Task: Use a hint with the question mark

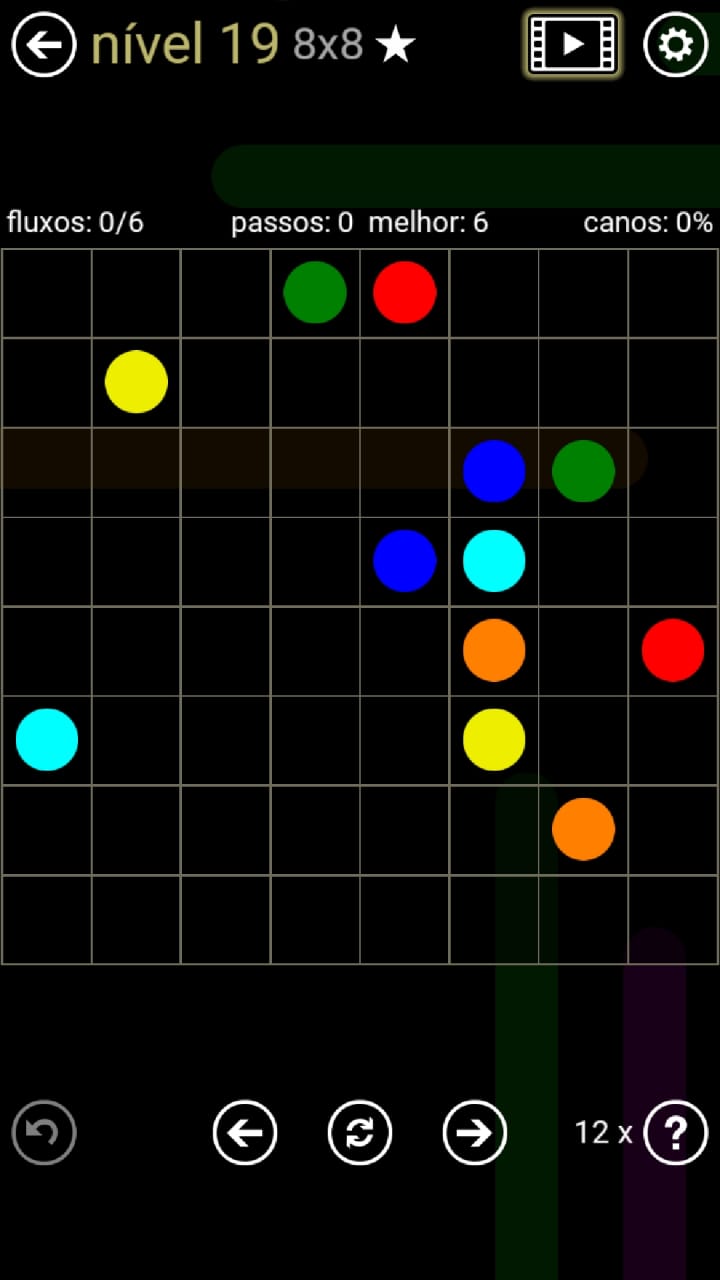Action: point(676,1133)
